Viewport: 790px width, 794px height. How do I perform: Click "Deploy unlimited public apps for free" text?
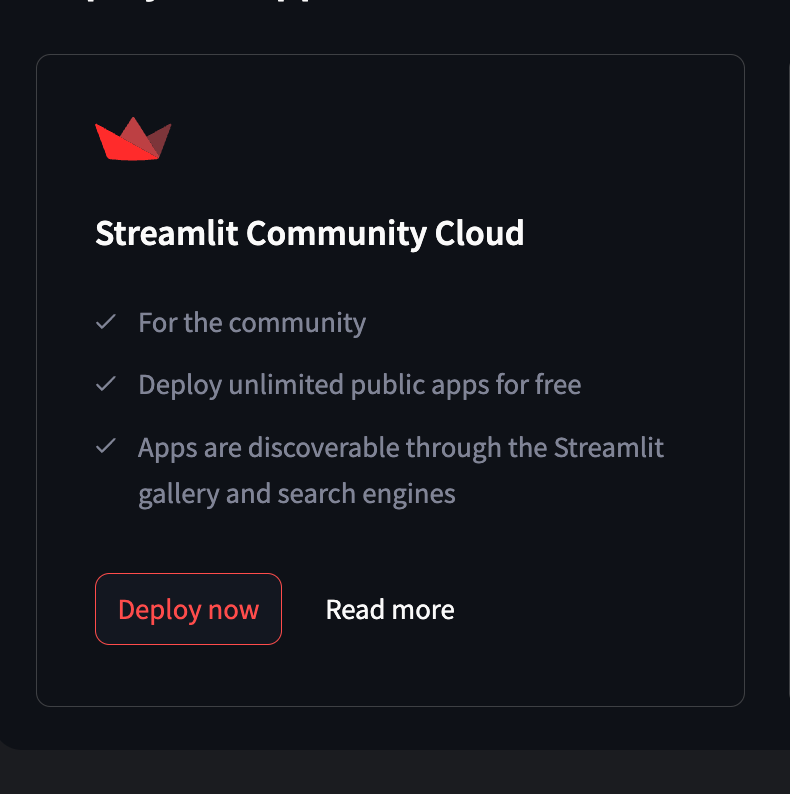(360, 384)
